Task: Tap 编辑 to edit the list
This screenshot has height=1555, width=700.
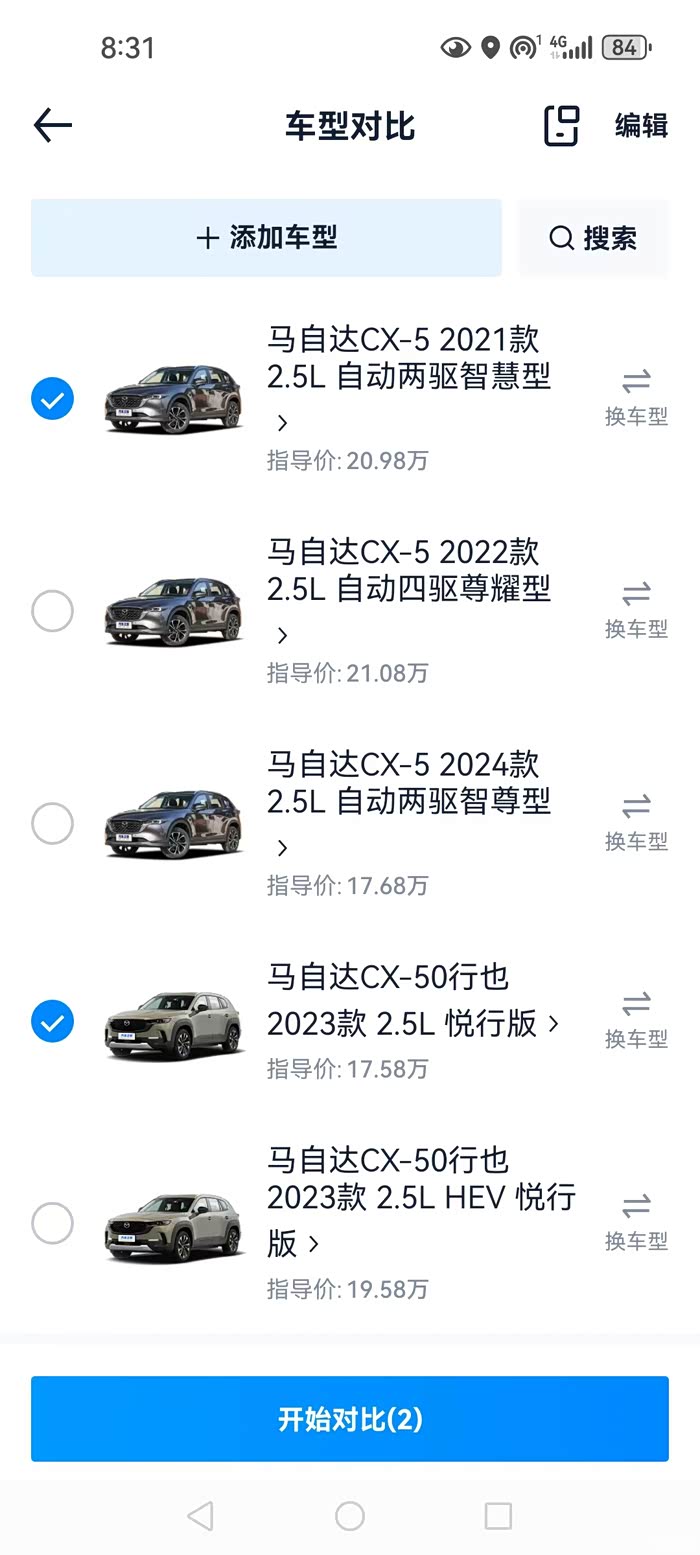Action: [x=641, y=126]
